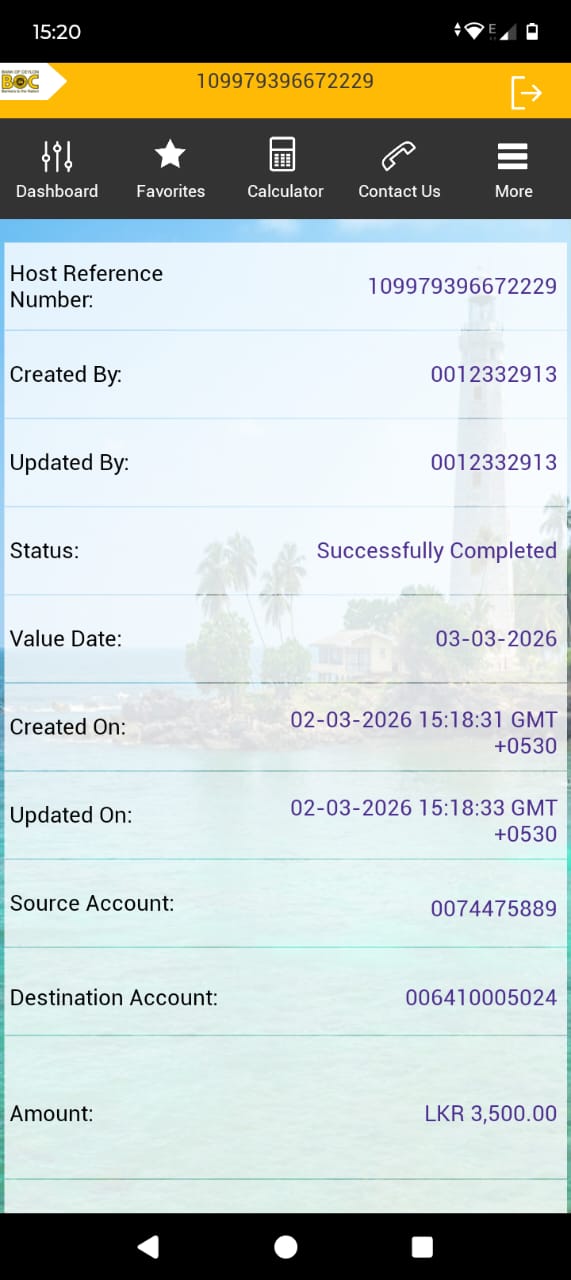Open the More menu
The image size is (571, 1280).
point(513,169)
